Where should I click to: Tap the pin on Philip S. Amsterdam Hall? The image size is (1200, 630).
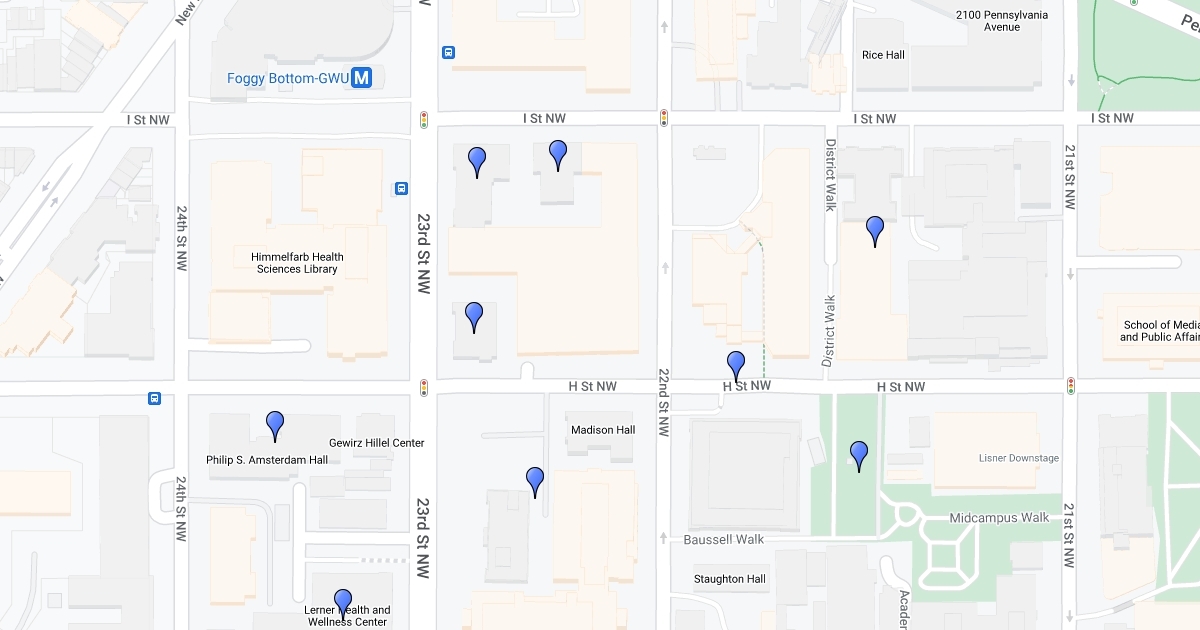275,425
